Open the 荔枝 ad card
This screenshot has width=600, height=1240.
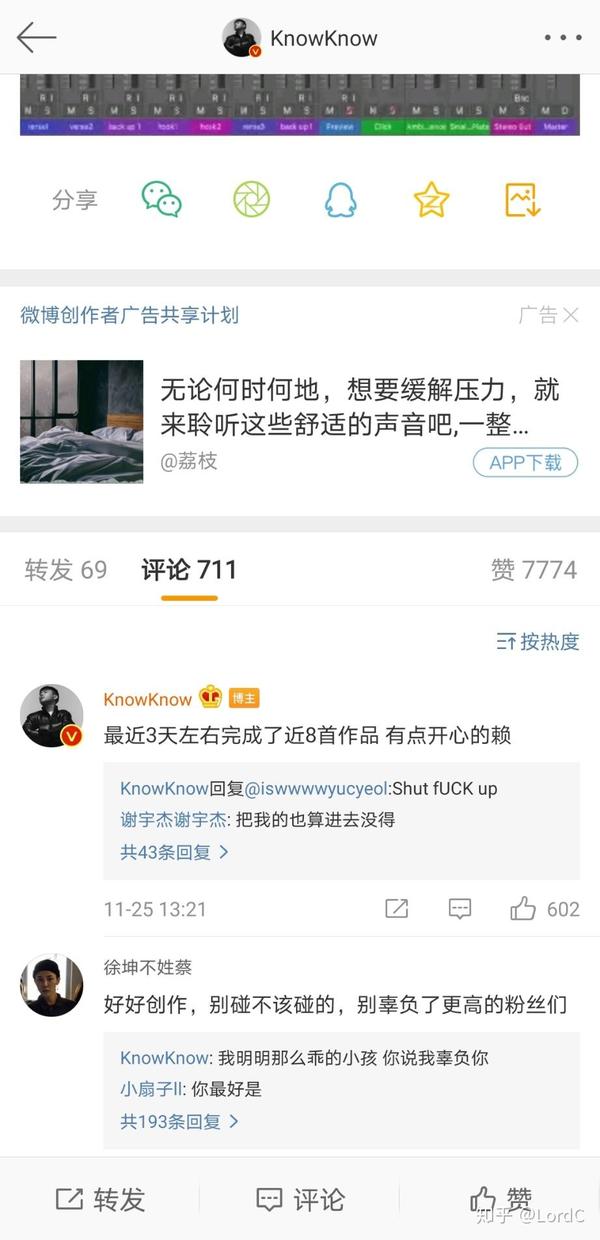click(300, 422)
